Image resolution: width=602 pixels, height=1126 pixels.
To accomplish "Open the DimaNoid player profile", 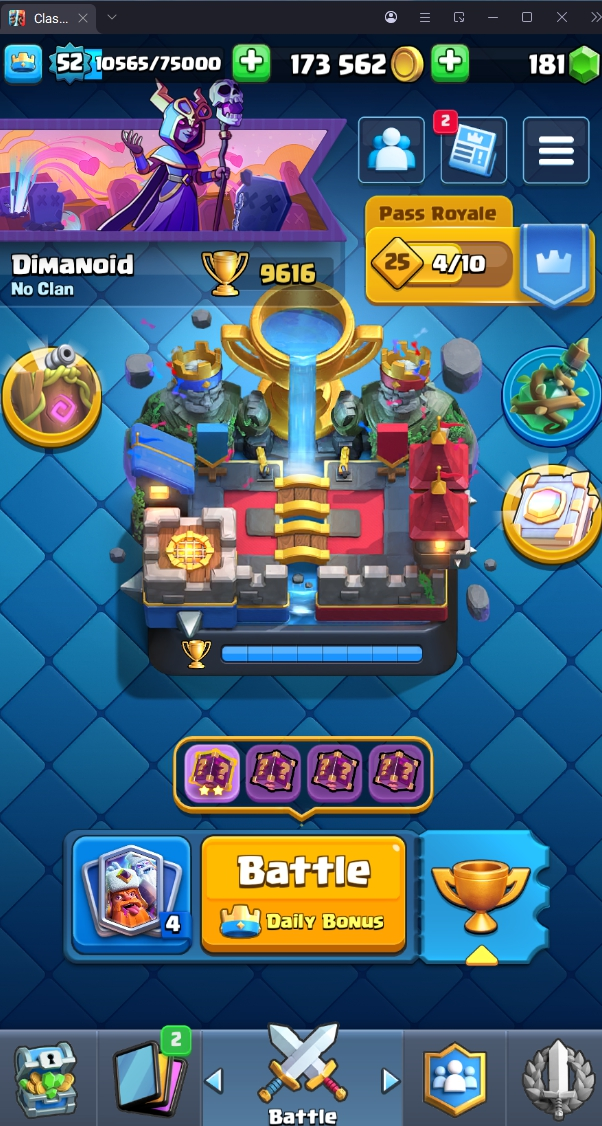I will 72,265.
